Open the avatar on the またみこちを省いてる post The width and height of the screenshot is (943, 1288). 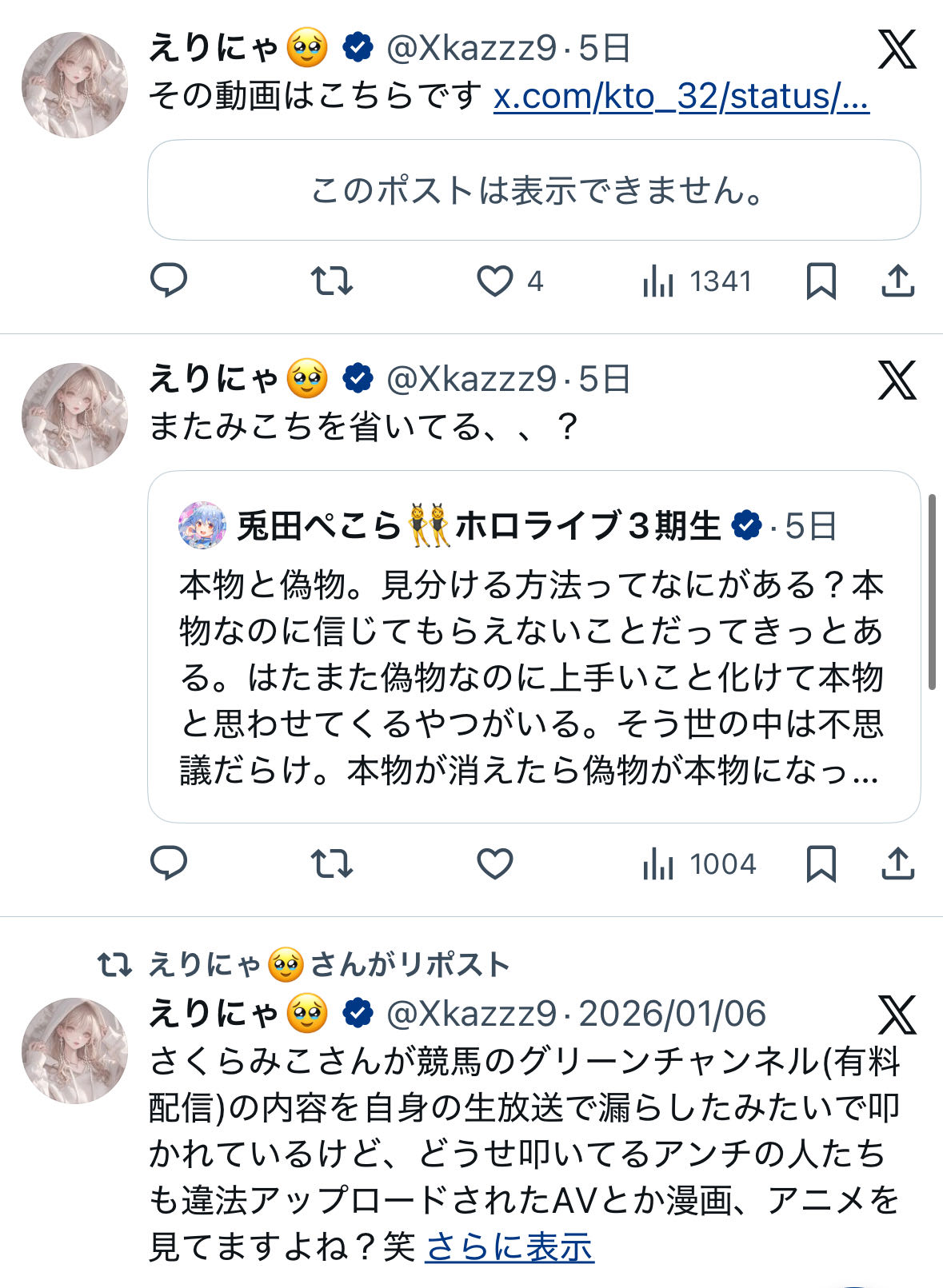click(74, 416)
